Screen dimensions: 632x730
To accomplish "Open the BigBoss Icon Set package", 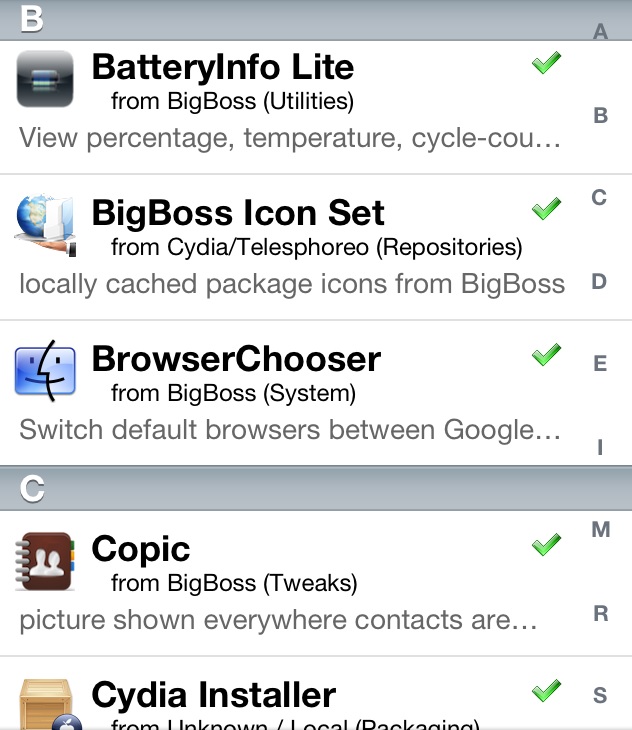I will tap(290, 248).
